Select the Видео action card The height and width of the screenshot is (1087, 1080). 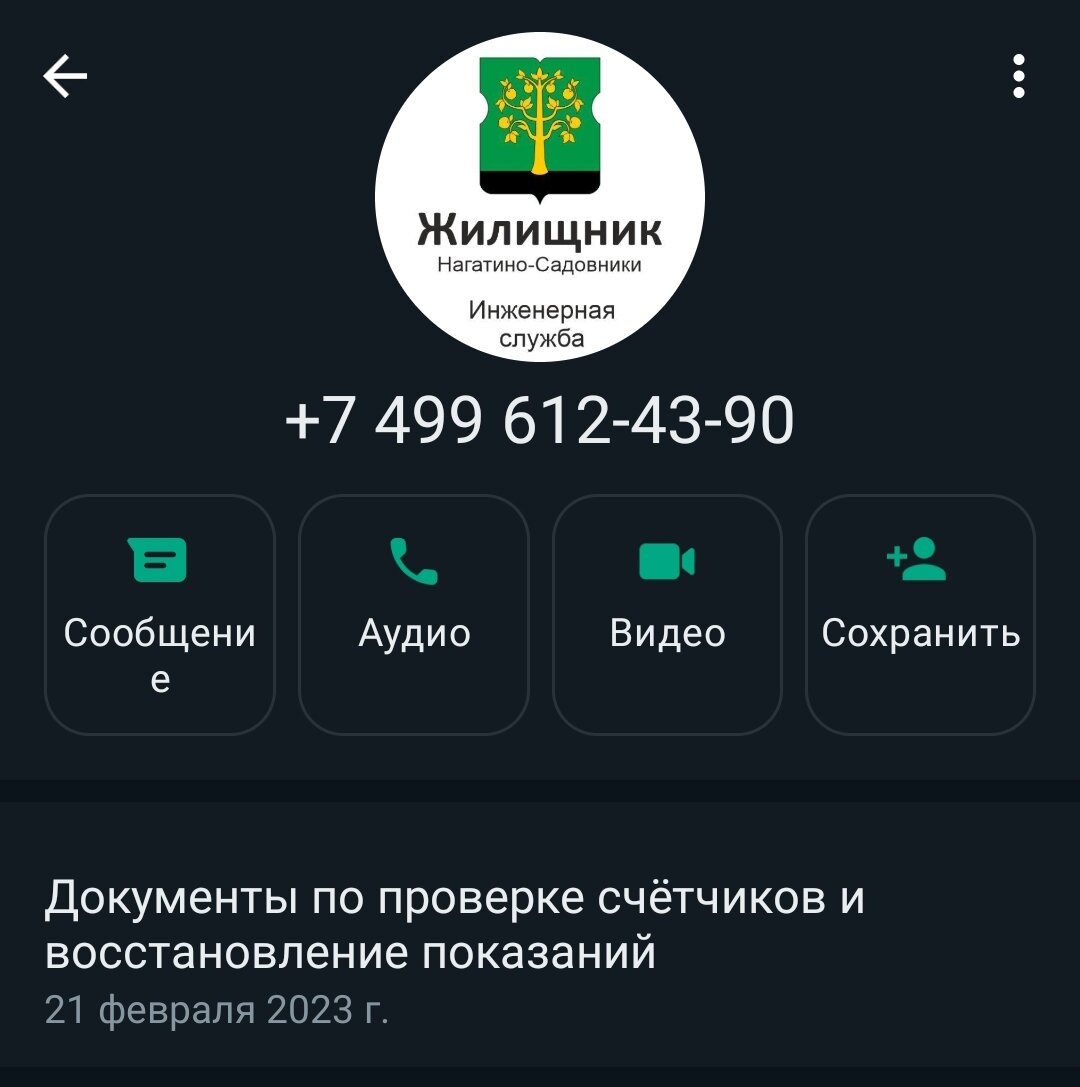click(667, 612)
